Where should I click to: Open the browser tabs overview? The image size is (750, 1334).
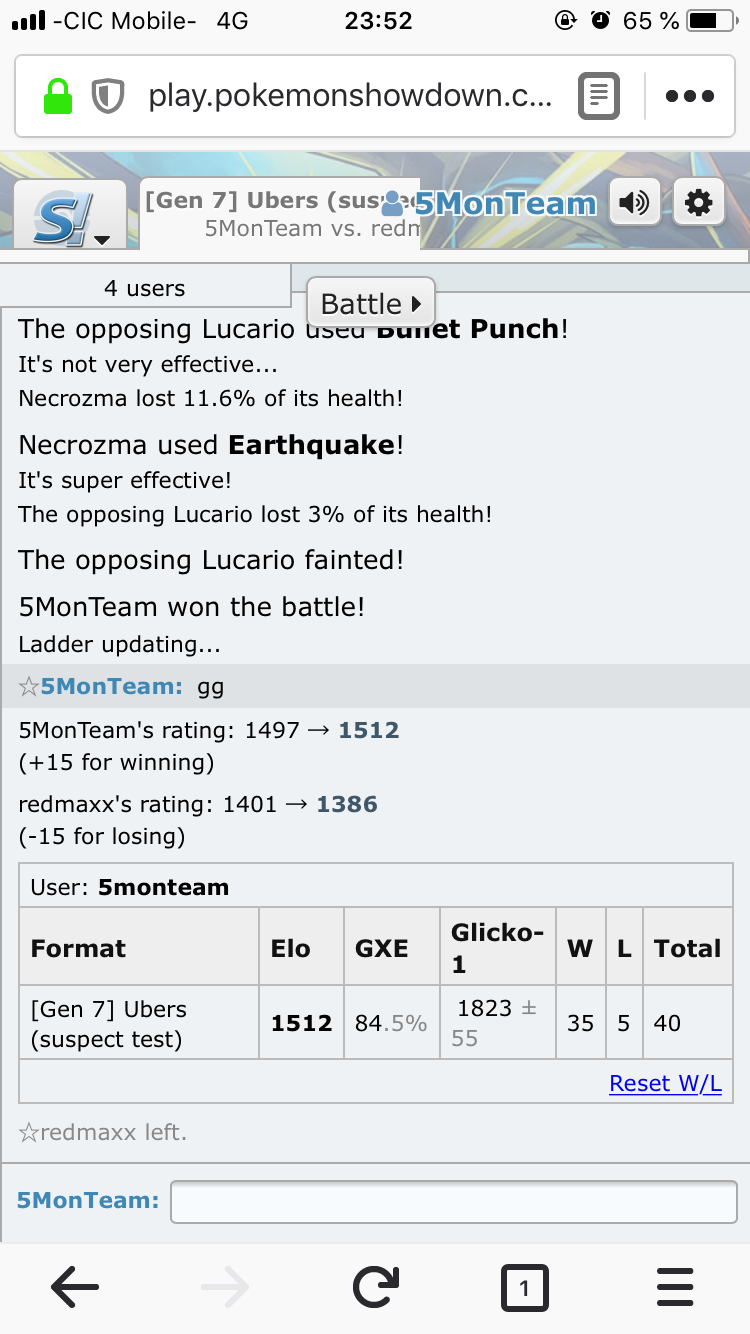525,1288
